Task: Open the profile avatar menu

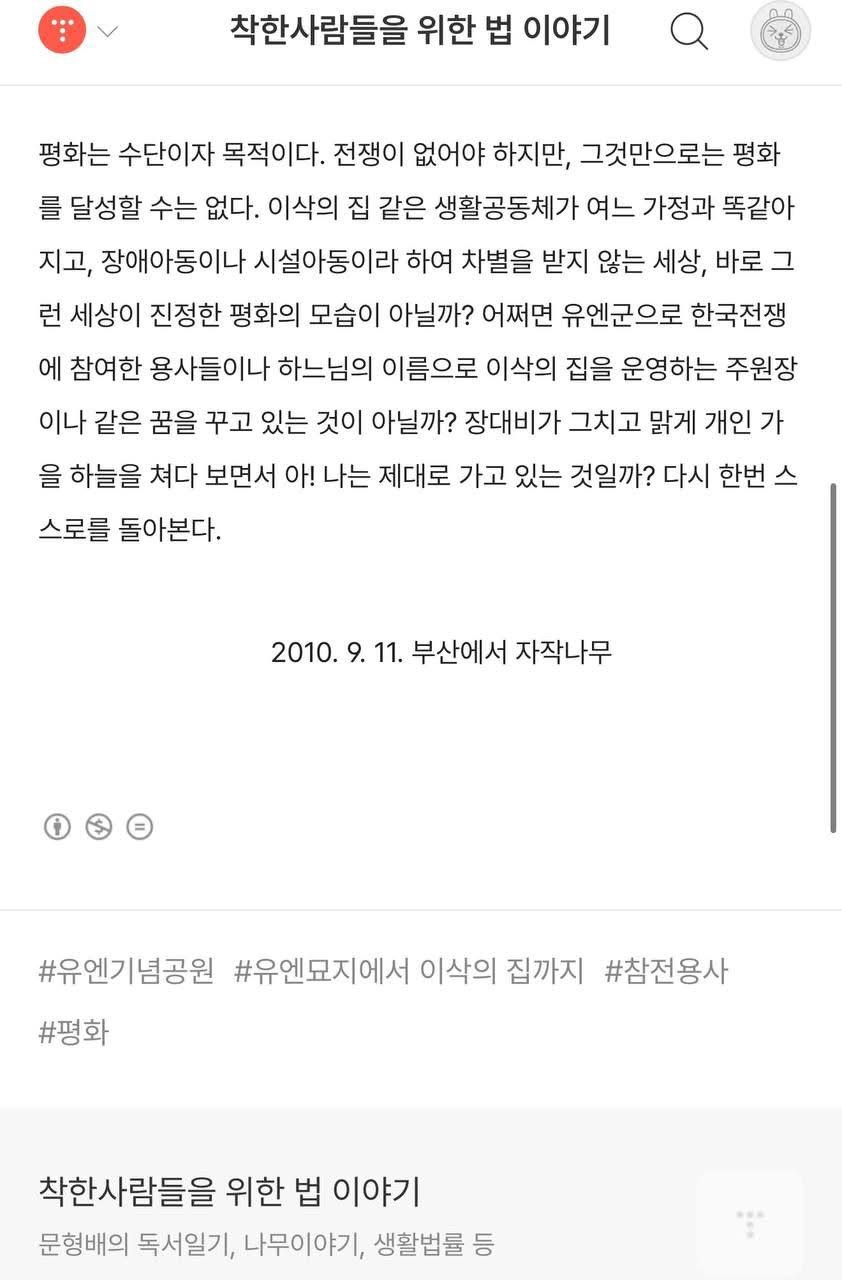Action: [780, 32]
